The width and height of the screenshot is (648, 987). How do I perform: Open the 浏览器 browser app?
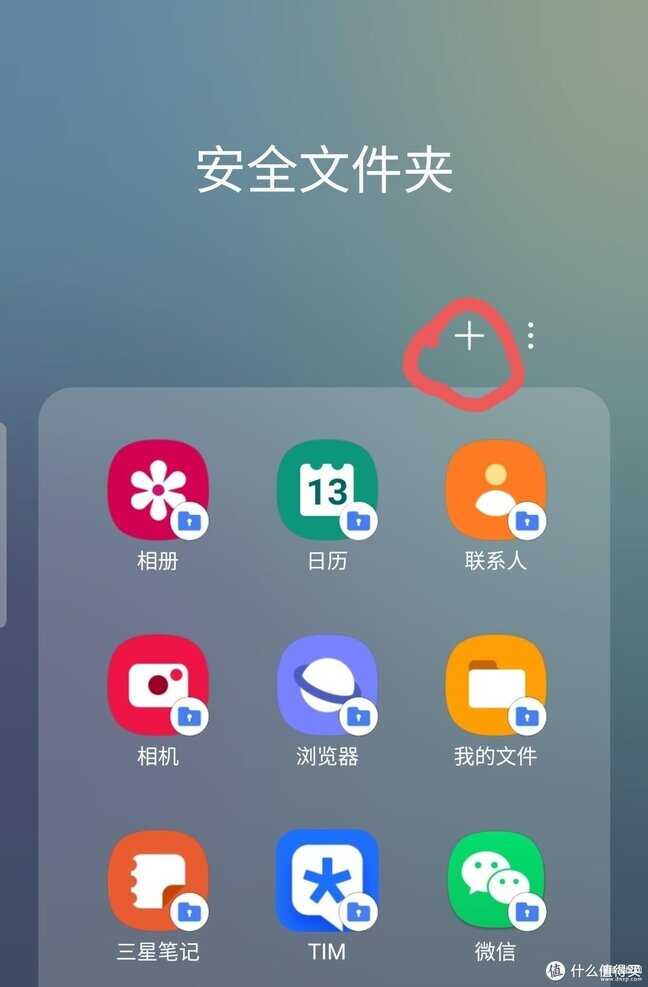coord(327,685)
